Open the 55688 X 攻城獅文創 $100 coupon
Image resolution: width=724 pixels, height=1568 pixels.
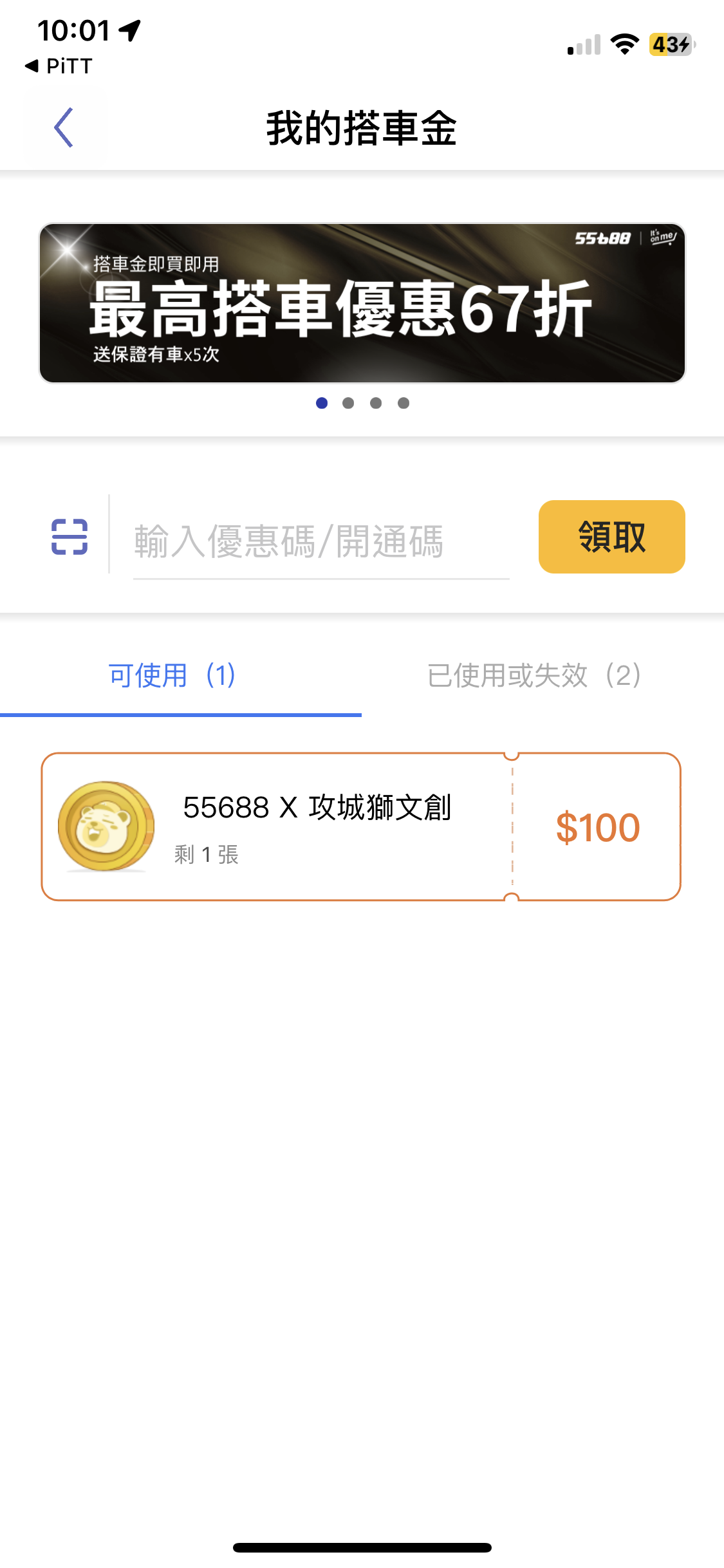click(361, 826)
